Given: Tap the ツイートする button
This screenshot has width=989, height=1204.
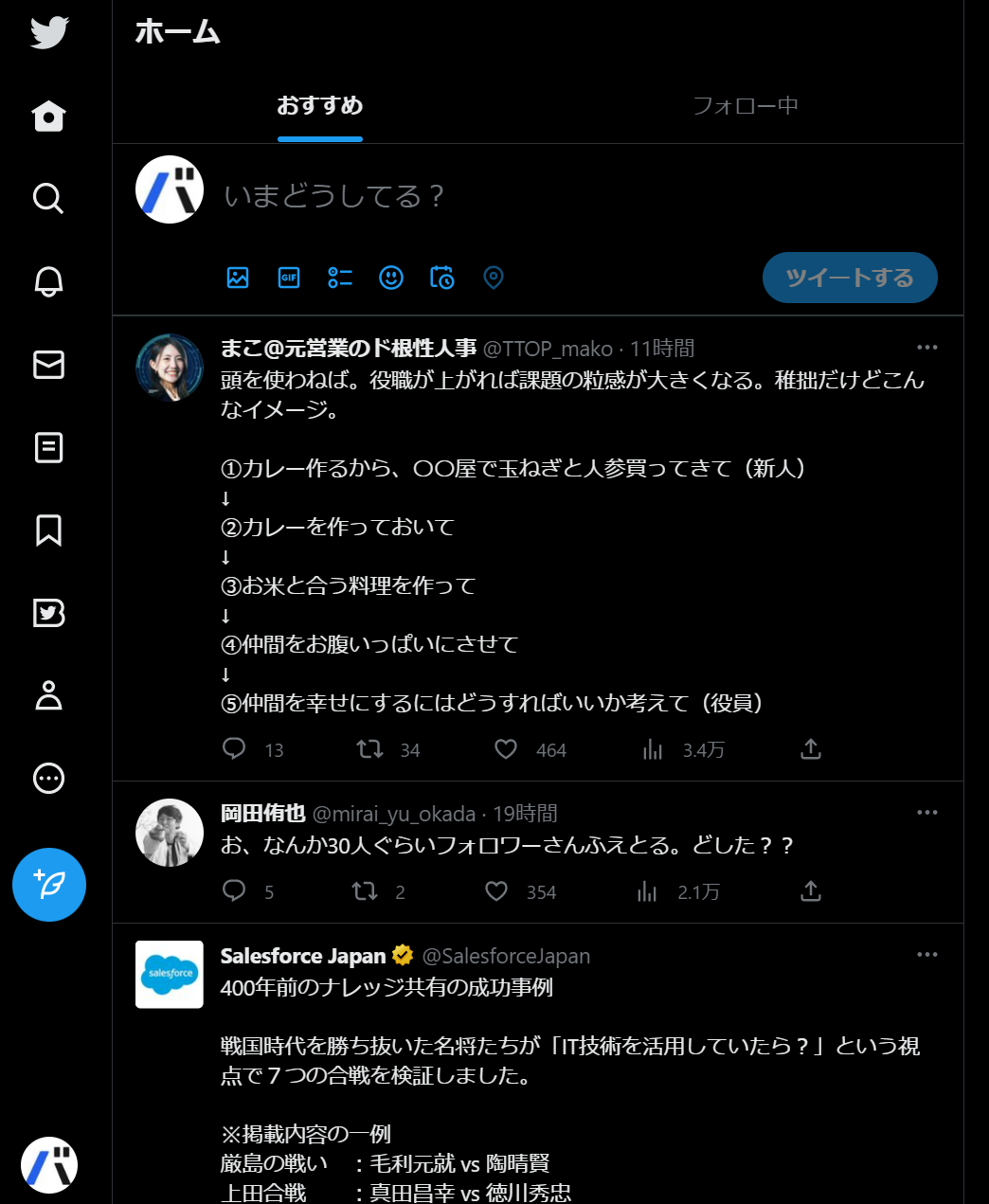Looking at the screenshot, I should (850, 278).
